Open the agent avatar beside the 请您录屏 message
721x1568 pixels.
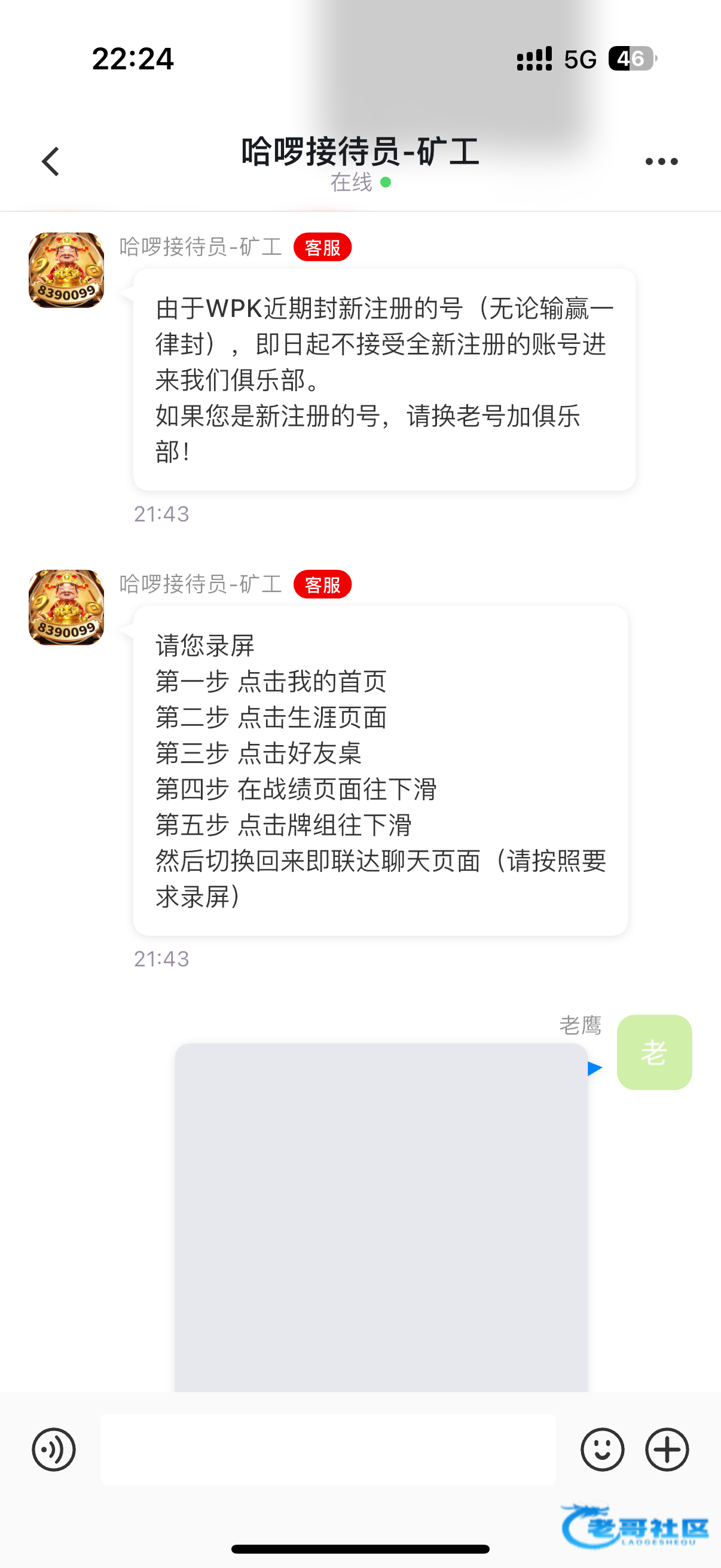[66, 607]
